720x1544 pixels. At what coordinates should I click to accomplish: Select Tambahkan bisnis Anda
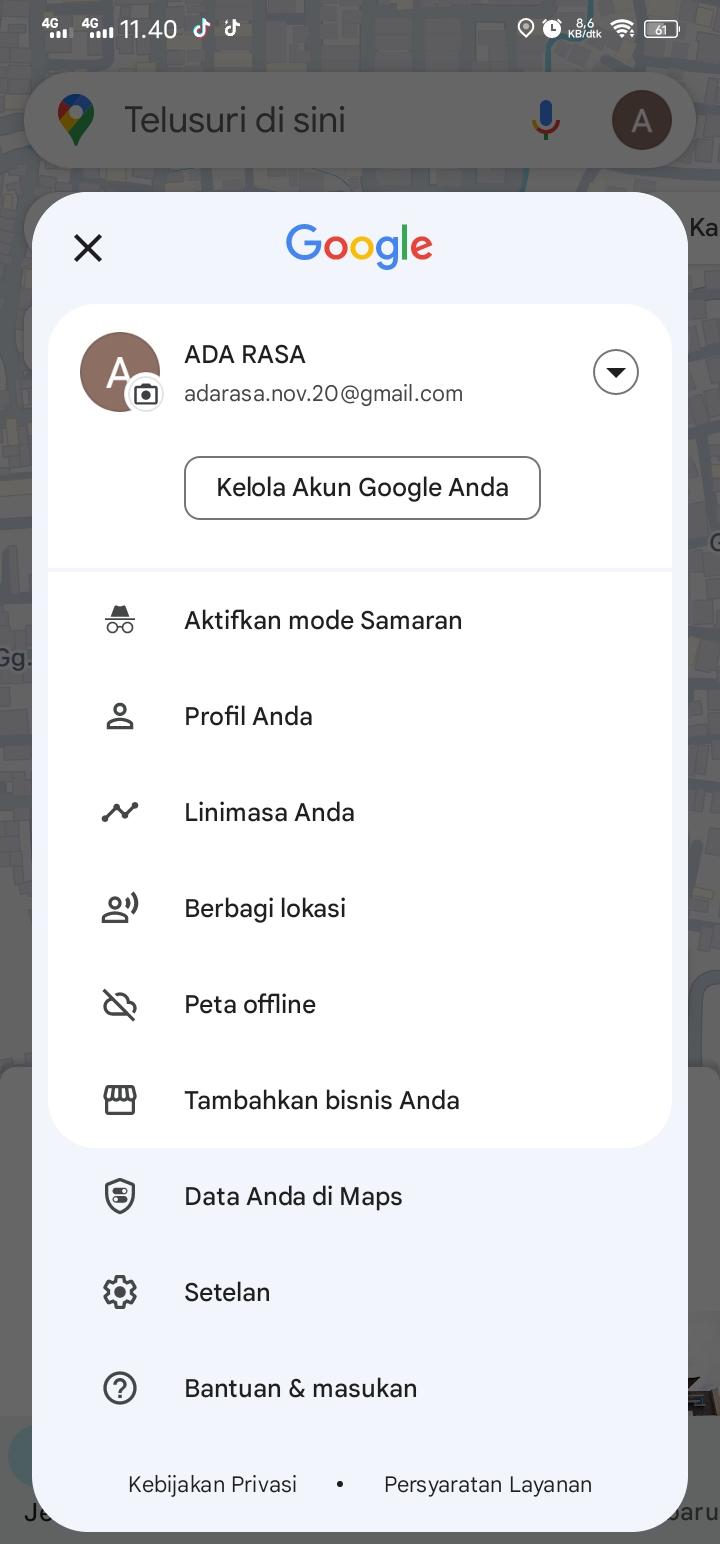[360, 1100]
